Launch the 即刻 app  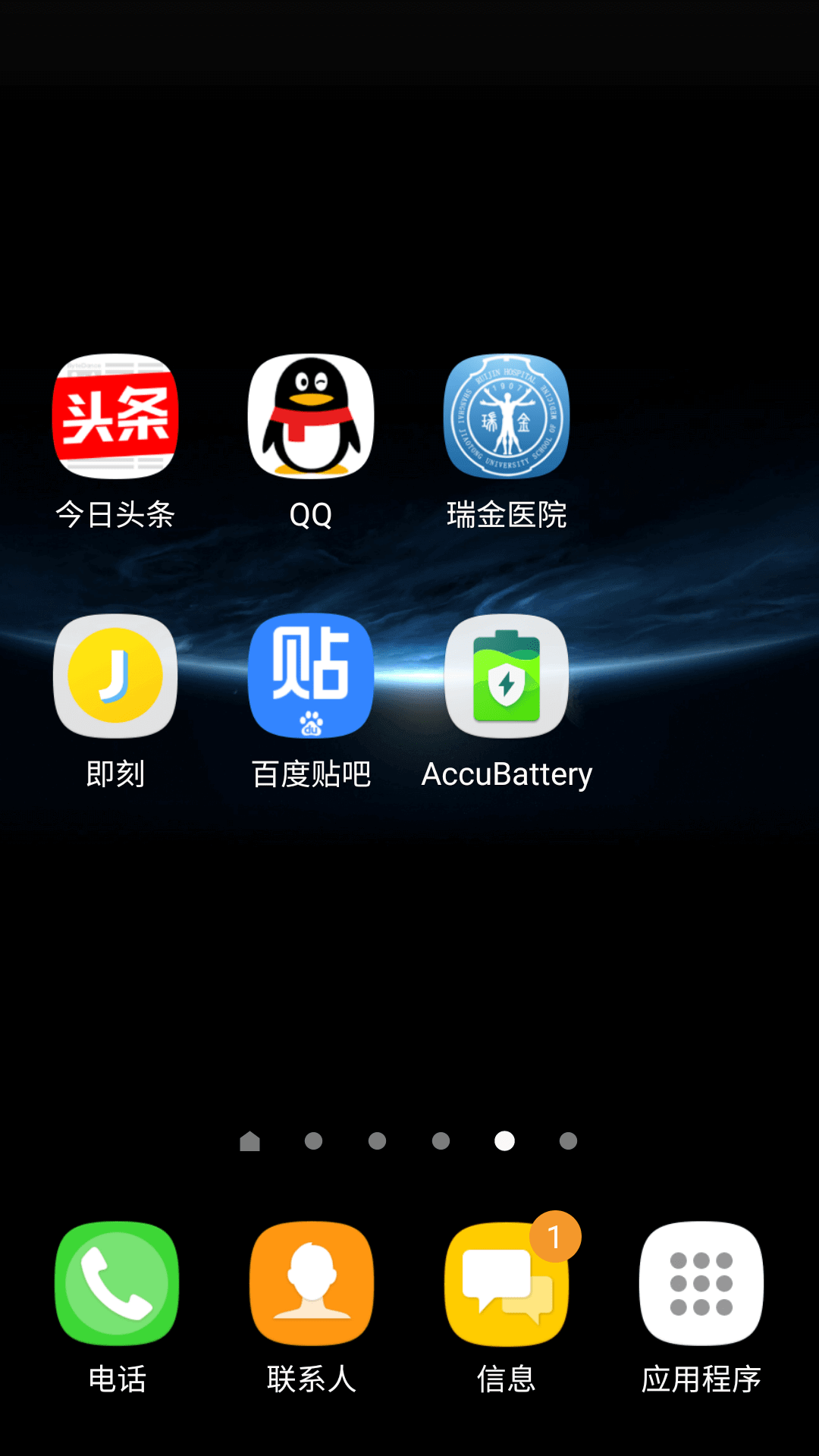pos(115,676)
